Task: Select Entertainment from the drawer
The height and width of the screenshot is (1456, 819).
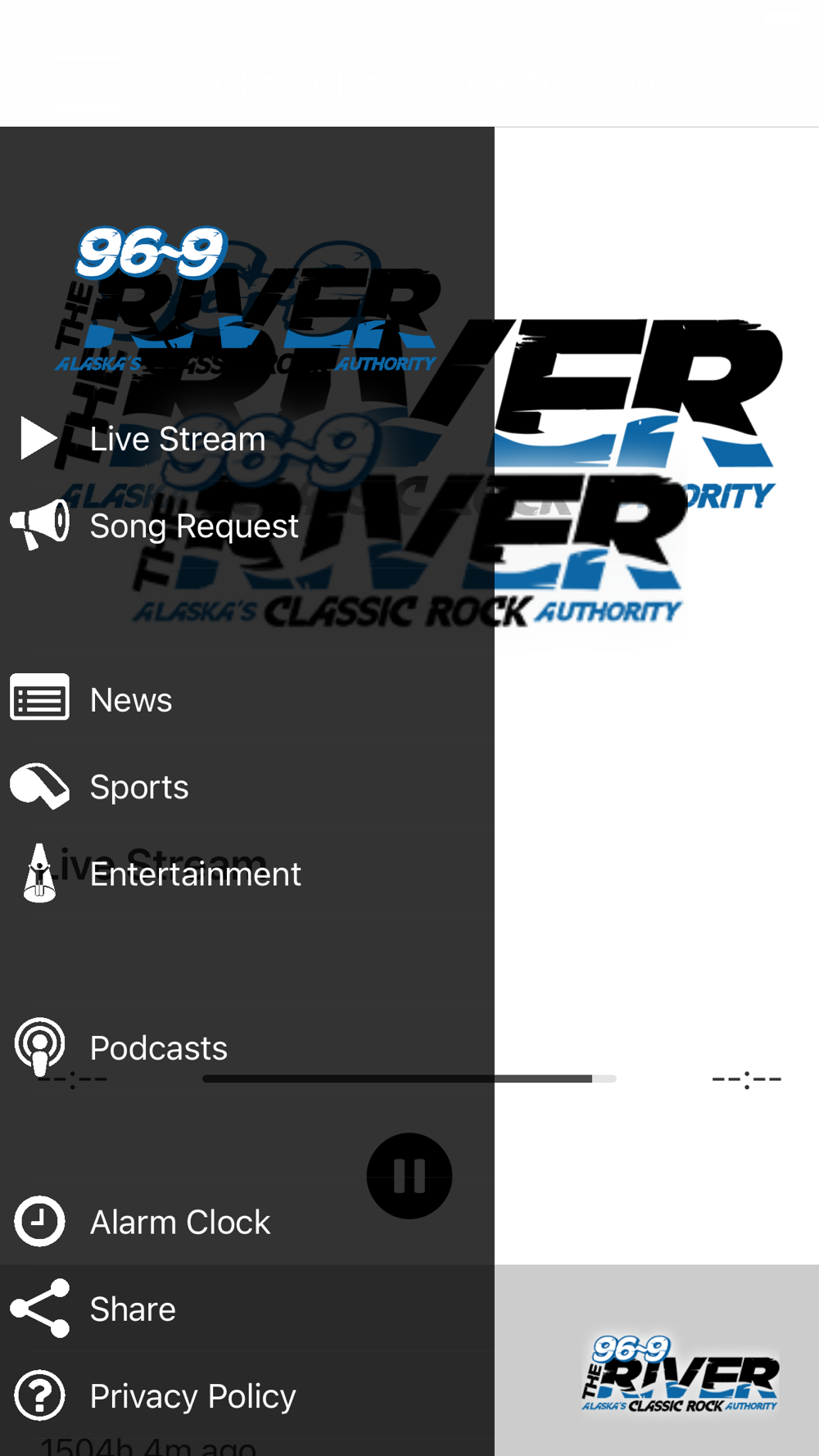Action: pyautogui.click(x=247, y=874)
